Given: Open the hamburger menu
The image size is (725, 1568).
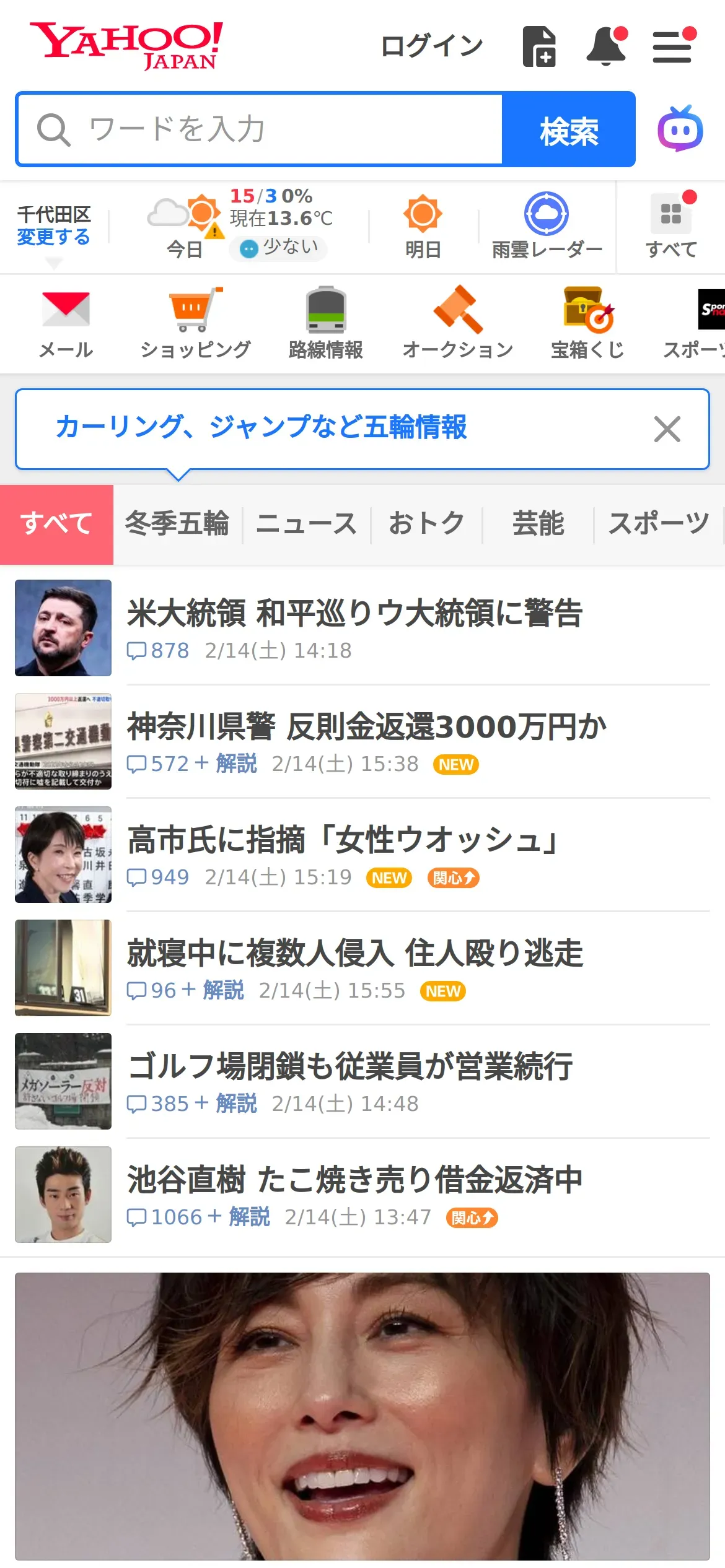Looking at the screenshot, I should [672, 46].
